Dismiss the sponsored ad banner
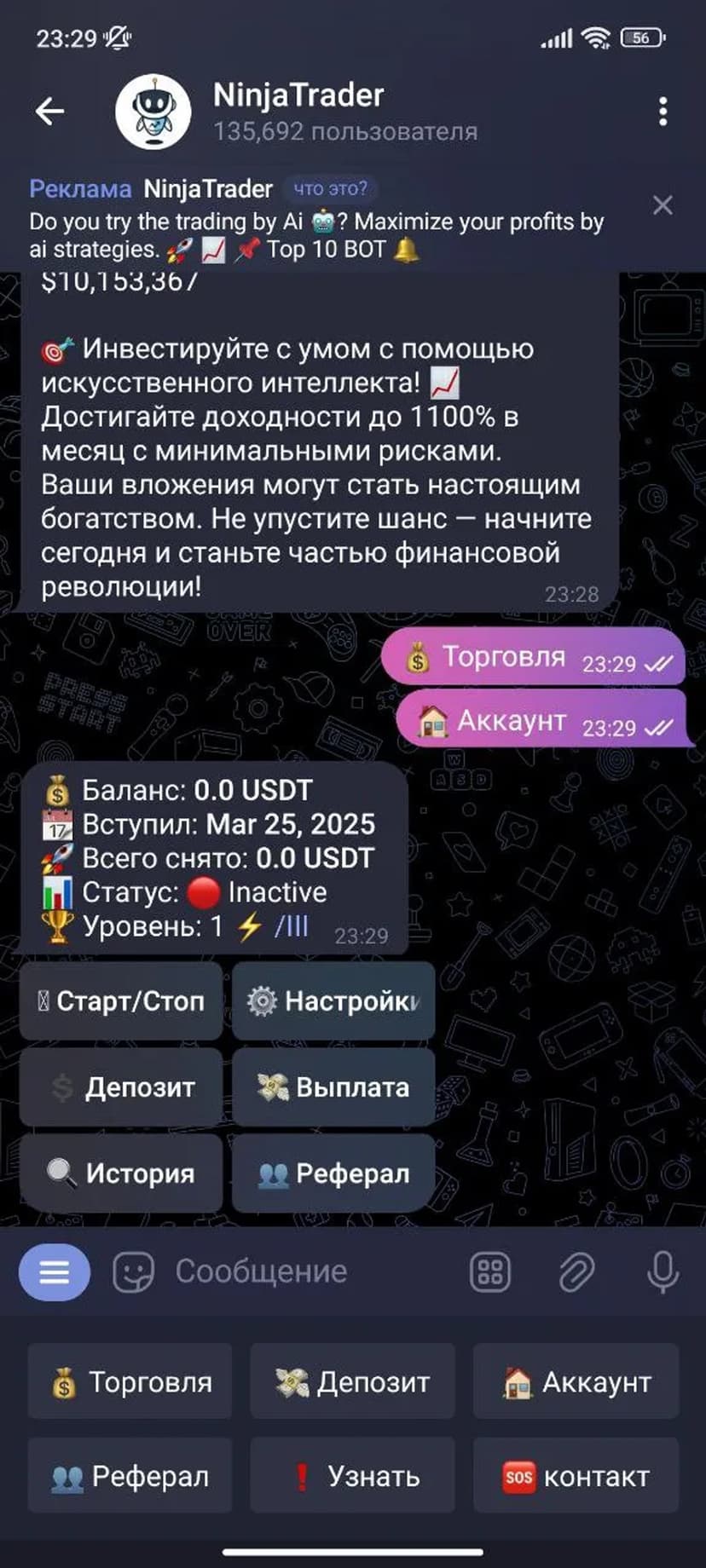Screen dimensions: 706x1568 (x=663, y=205)
